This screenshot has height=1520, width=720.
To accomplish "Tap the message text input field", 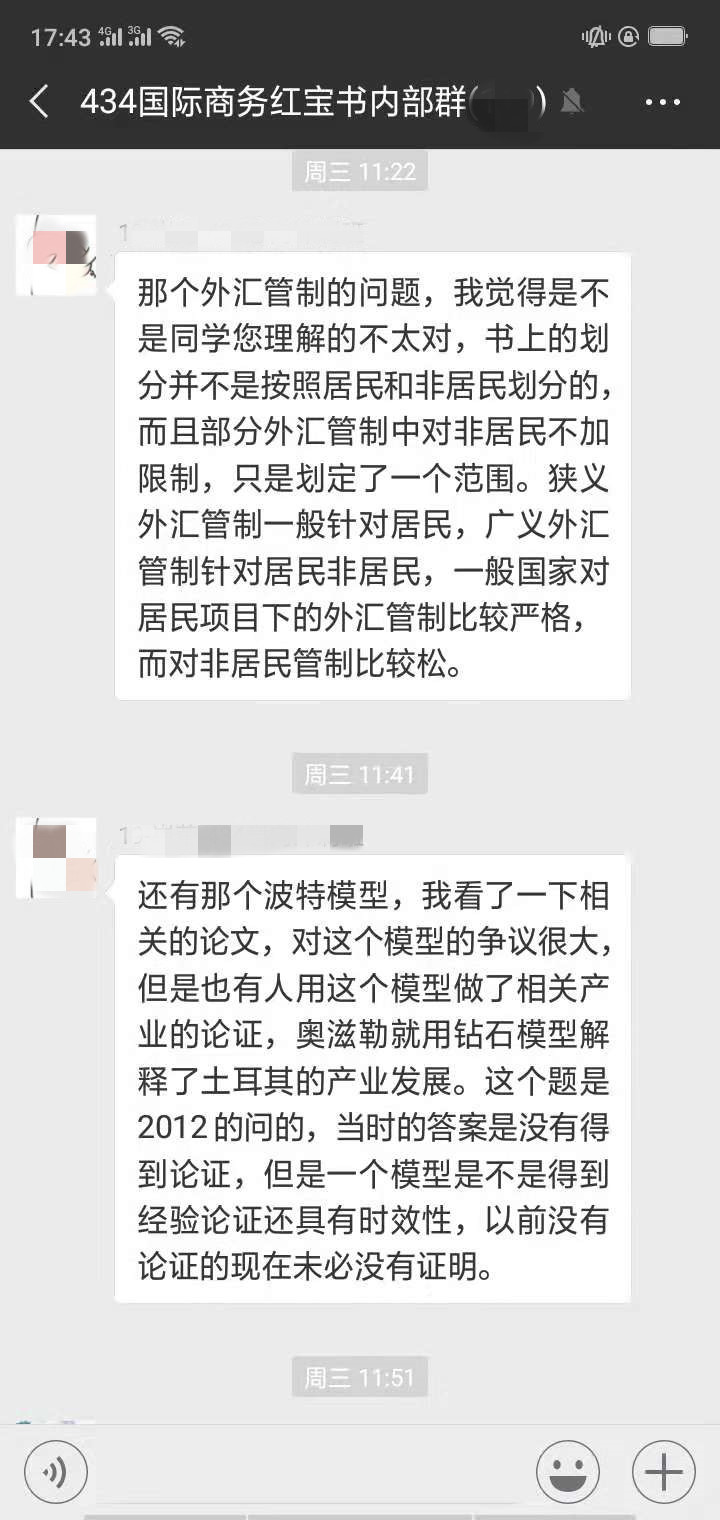I will pyautogui.click(x=310, y=1472).
